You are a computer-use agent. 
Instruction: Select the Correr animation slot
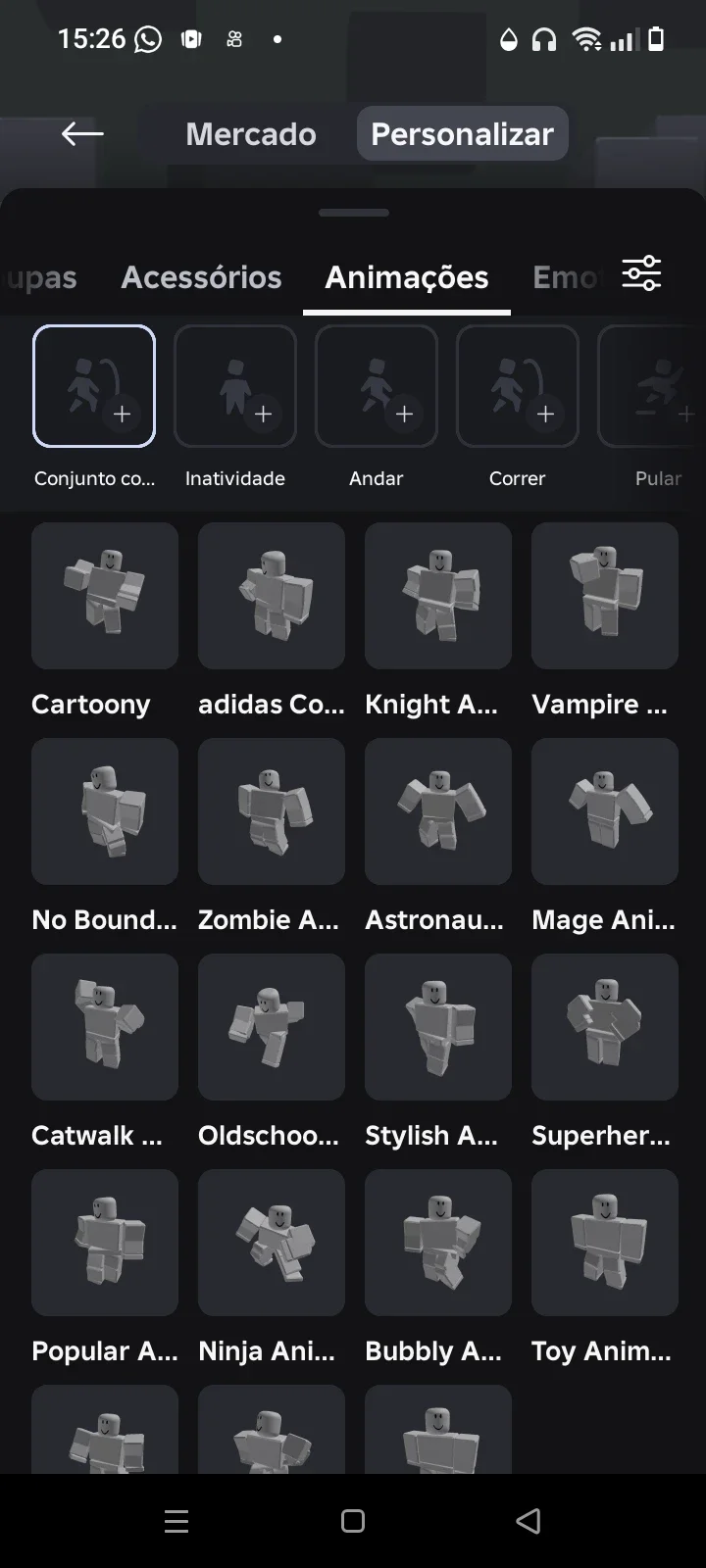point(518,386)
